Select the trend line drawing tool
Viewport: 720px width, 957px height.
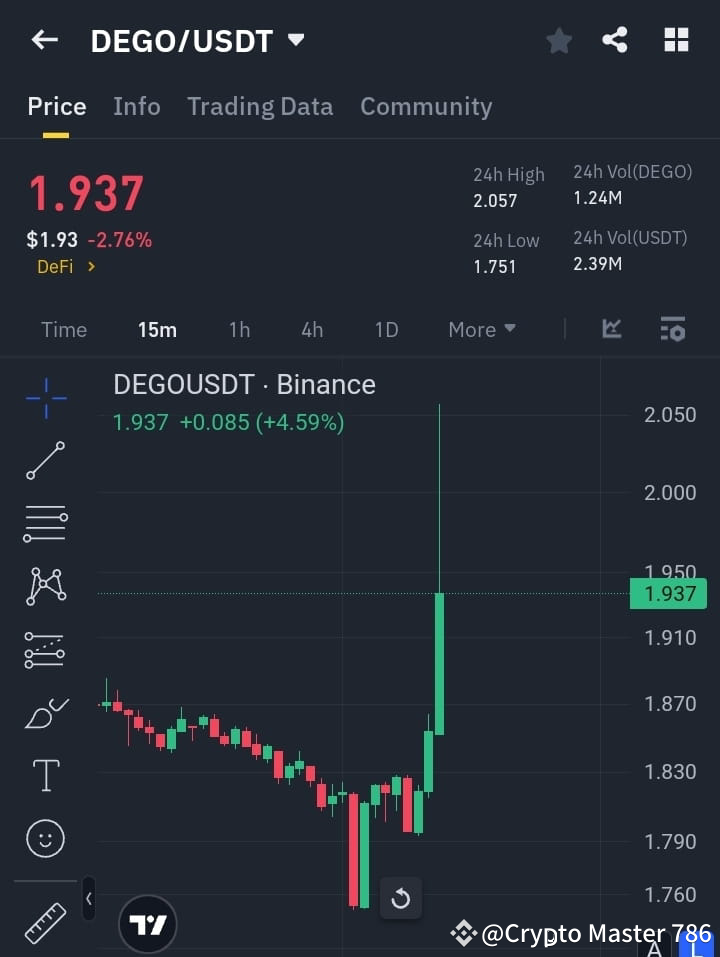(44, 461)
